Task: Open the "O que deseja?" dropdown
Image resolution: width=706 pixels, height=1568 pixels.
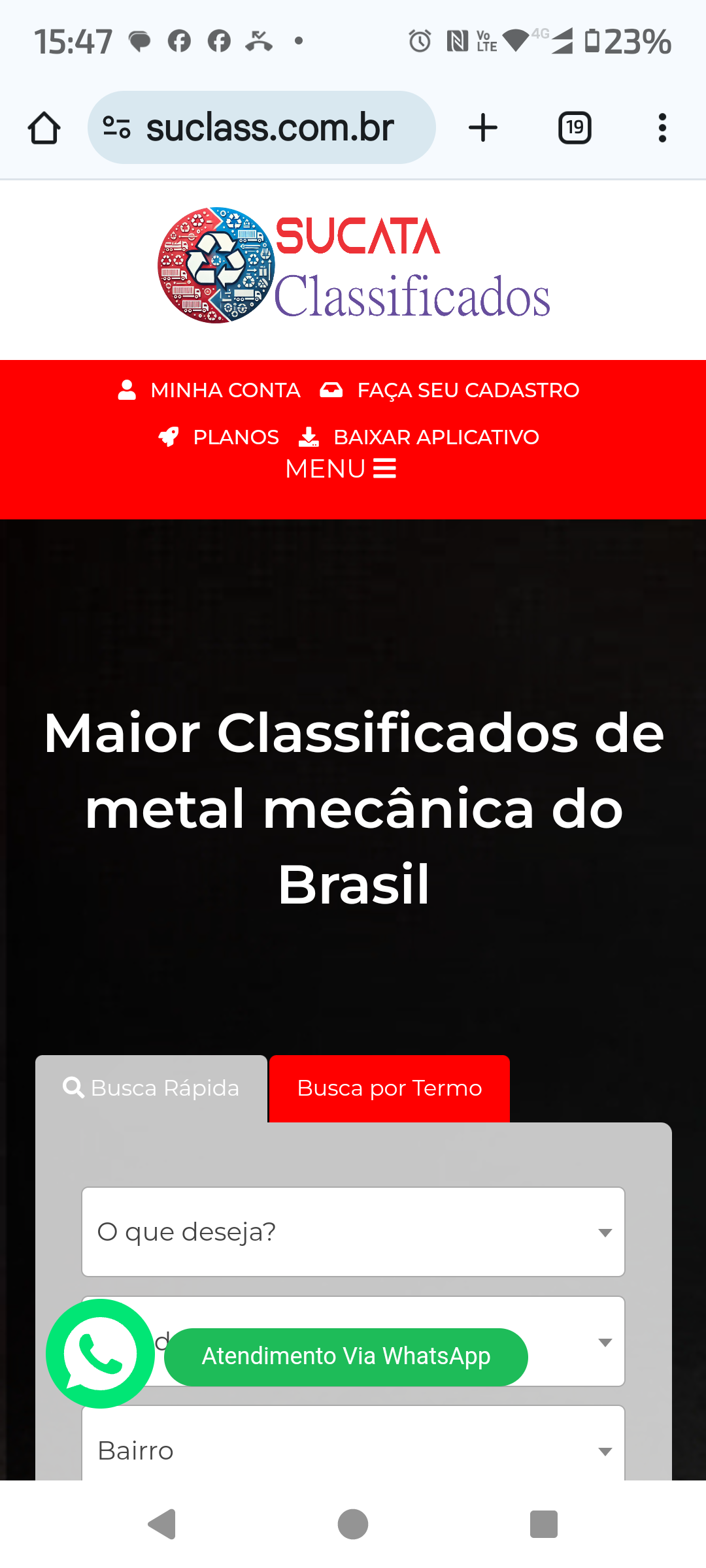Action: (x=353, y=1232)
